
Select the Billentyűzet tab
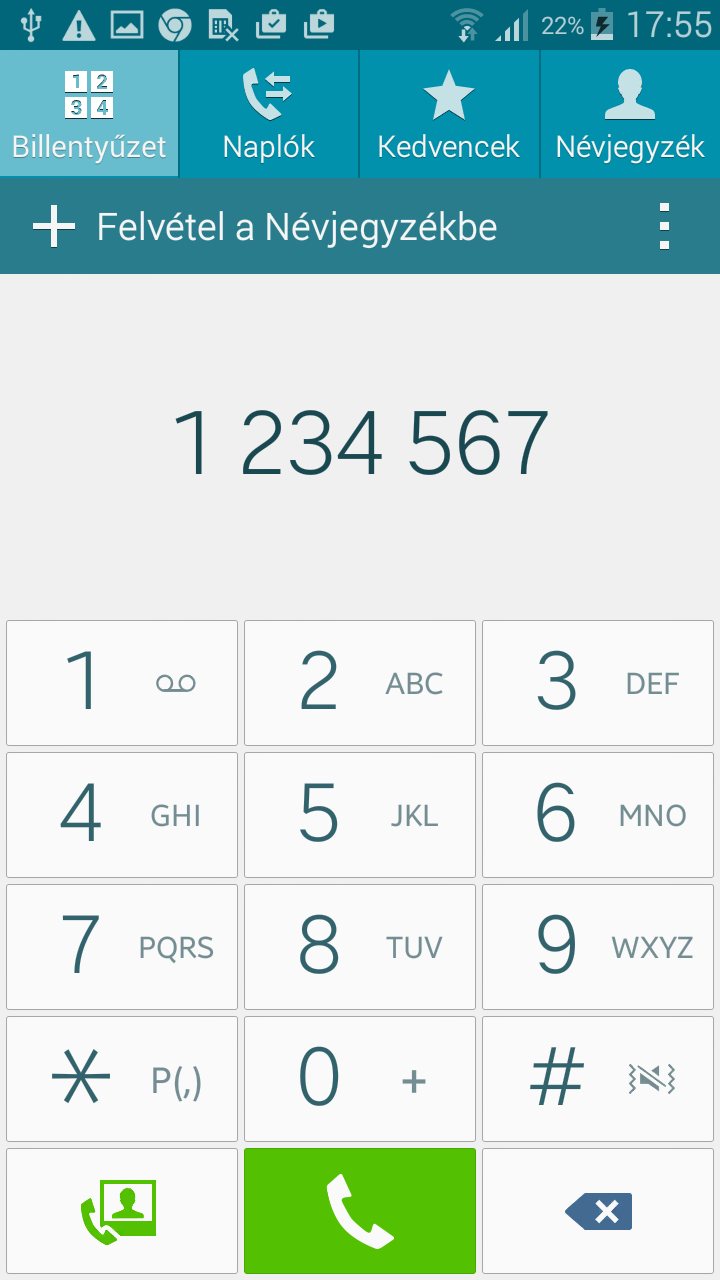coord(89,114)
